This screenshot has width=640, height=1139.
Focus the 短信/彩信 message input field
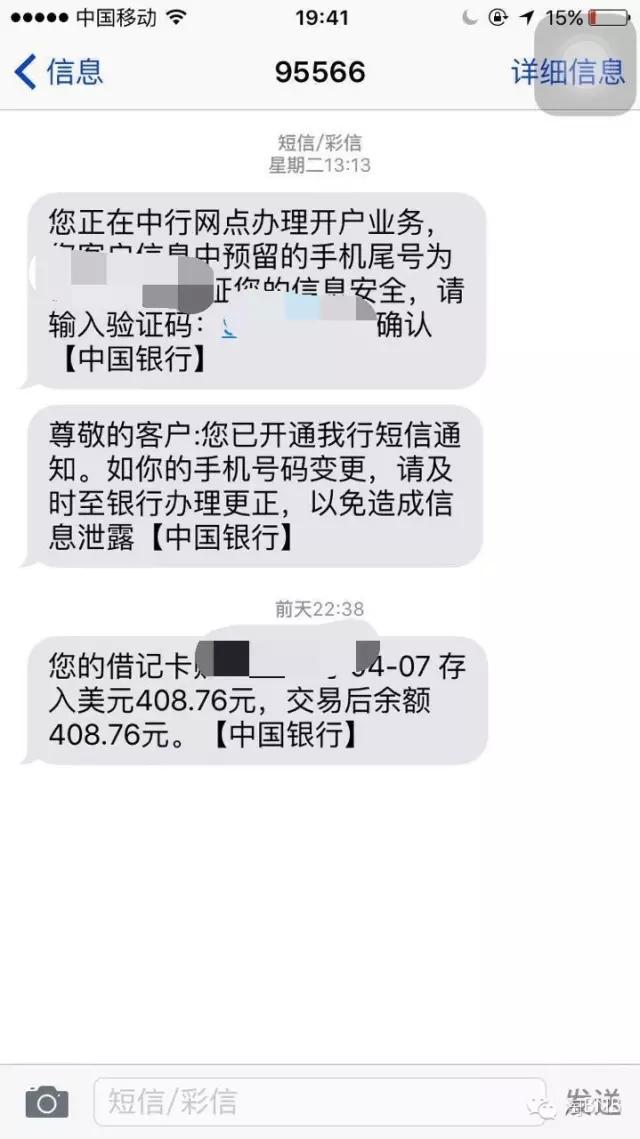pos(318,1101)
